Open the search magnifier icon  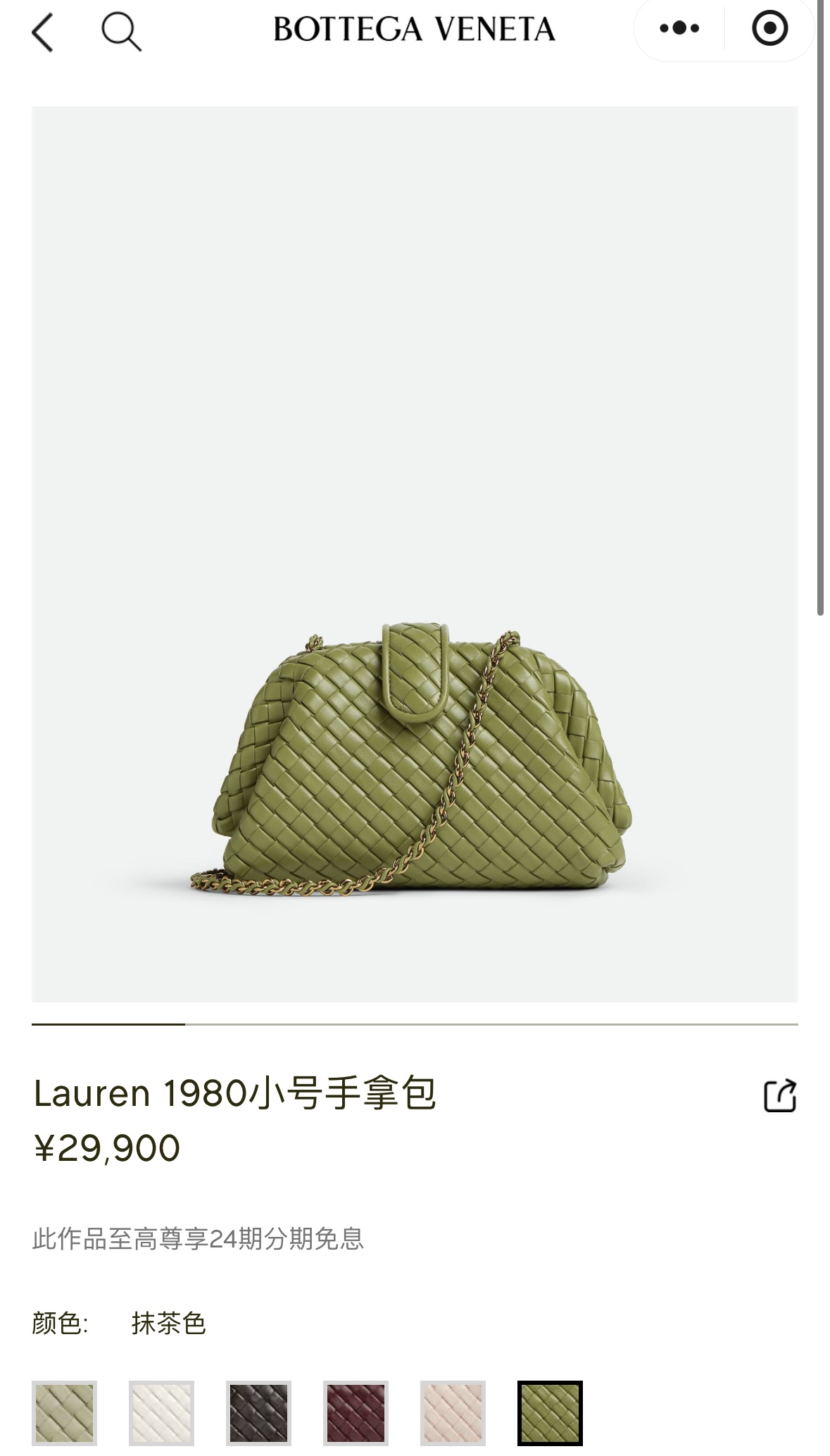[x=121, y=32]
